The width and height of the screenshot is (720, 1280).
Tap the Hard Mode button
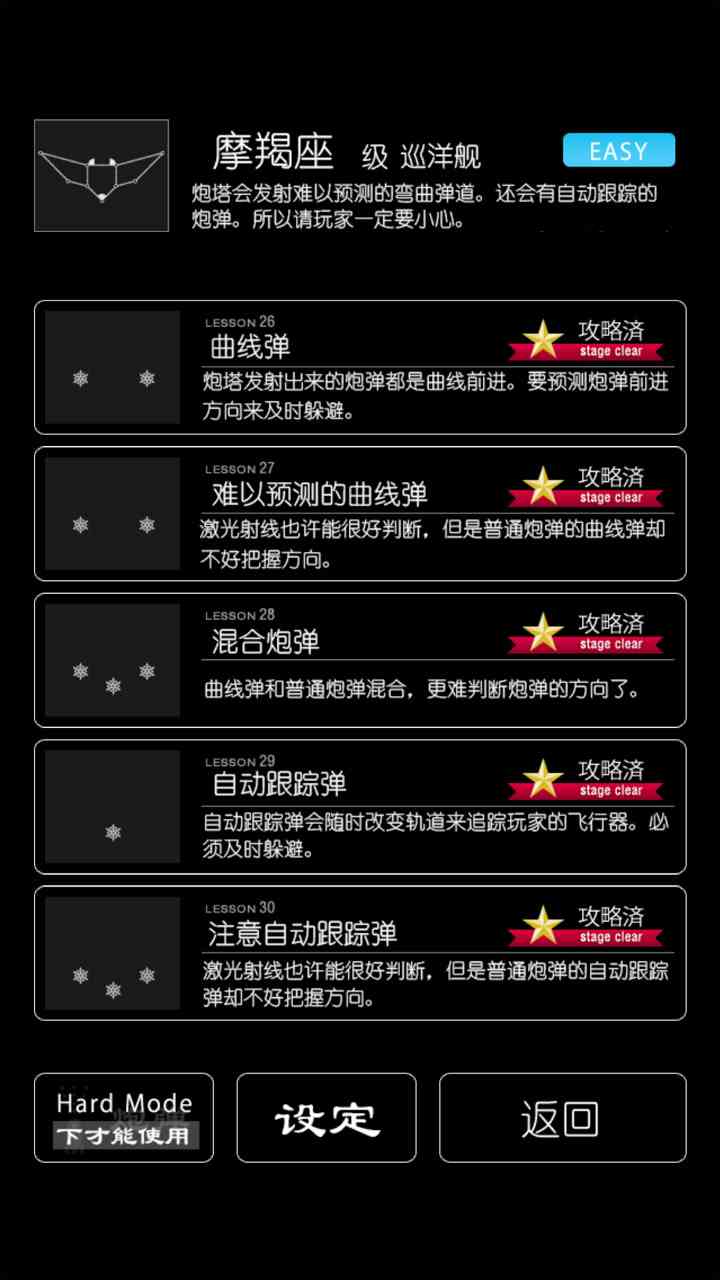124,1117
